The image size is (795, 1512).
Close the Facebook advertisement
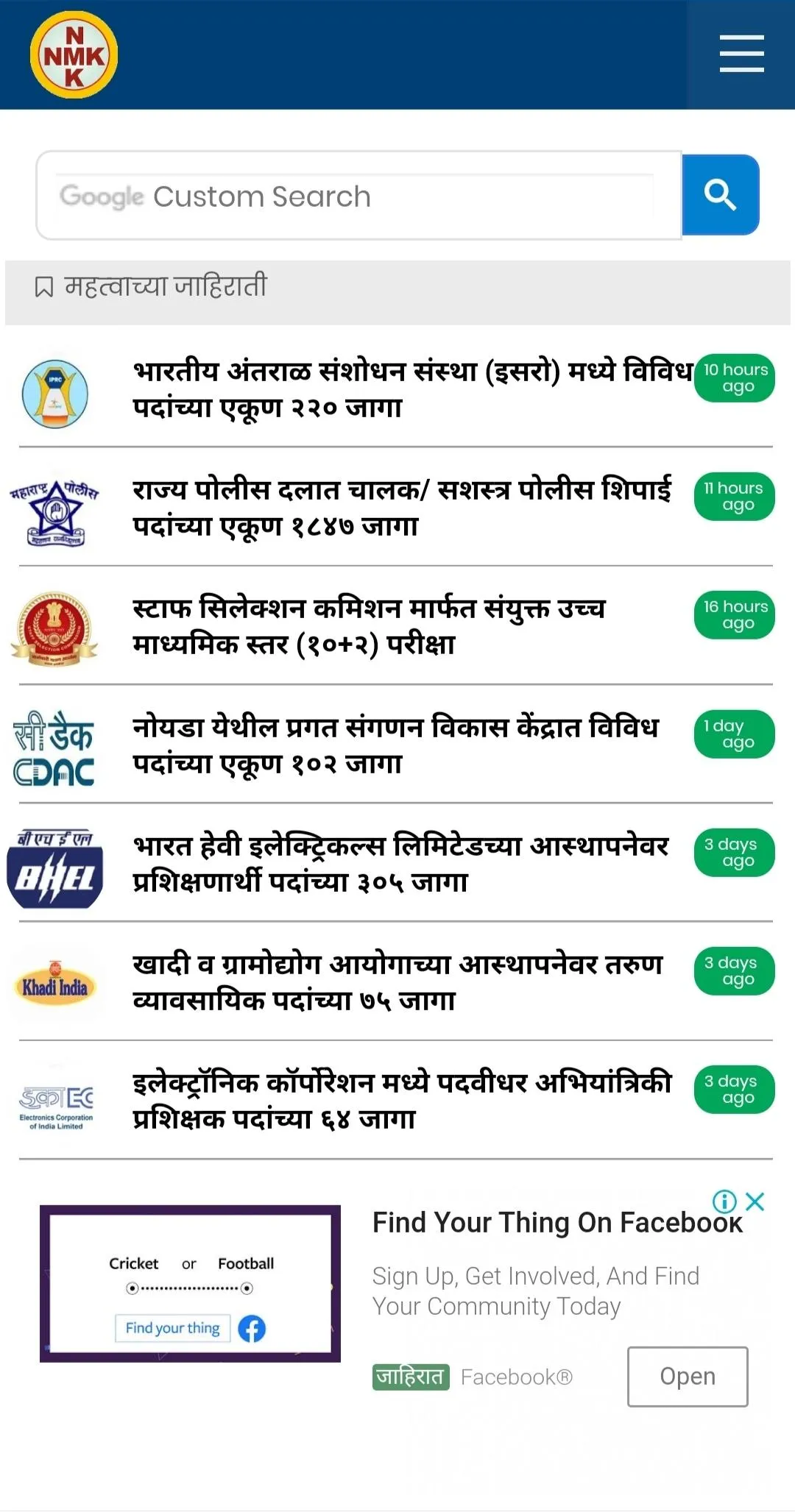[x=755, y=1202]
